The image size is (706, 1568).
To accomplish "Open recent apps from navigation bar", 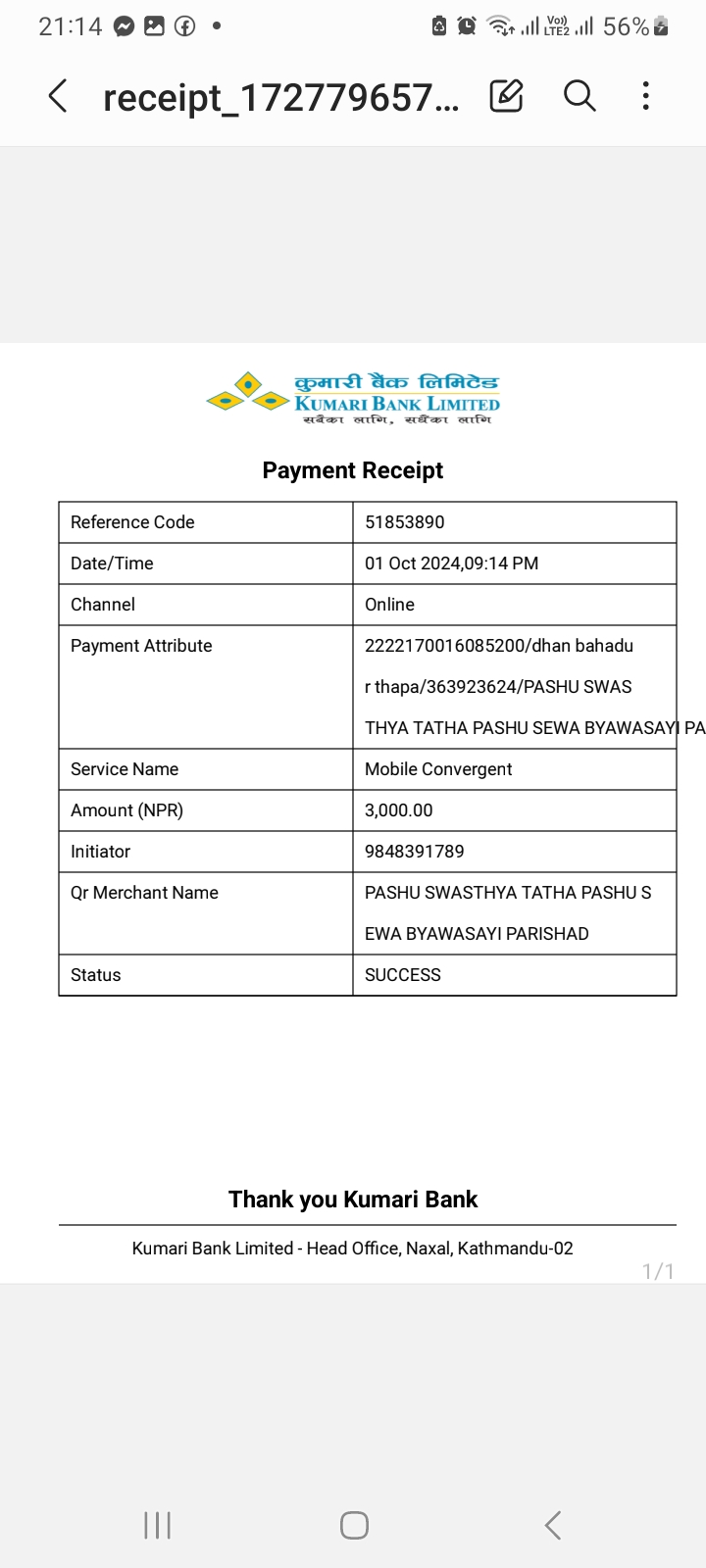I will (x=157, y=1525).
